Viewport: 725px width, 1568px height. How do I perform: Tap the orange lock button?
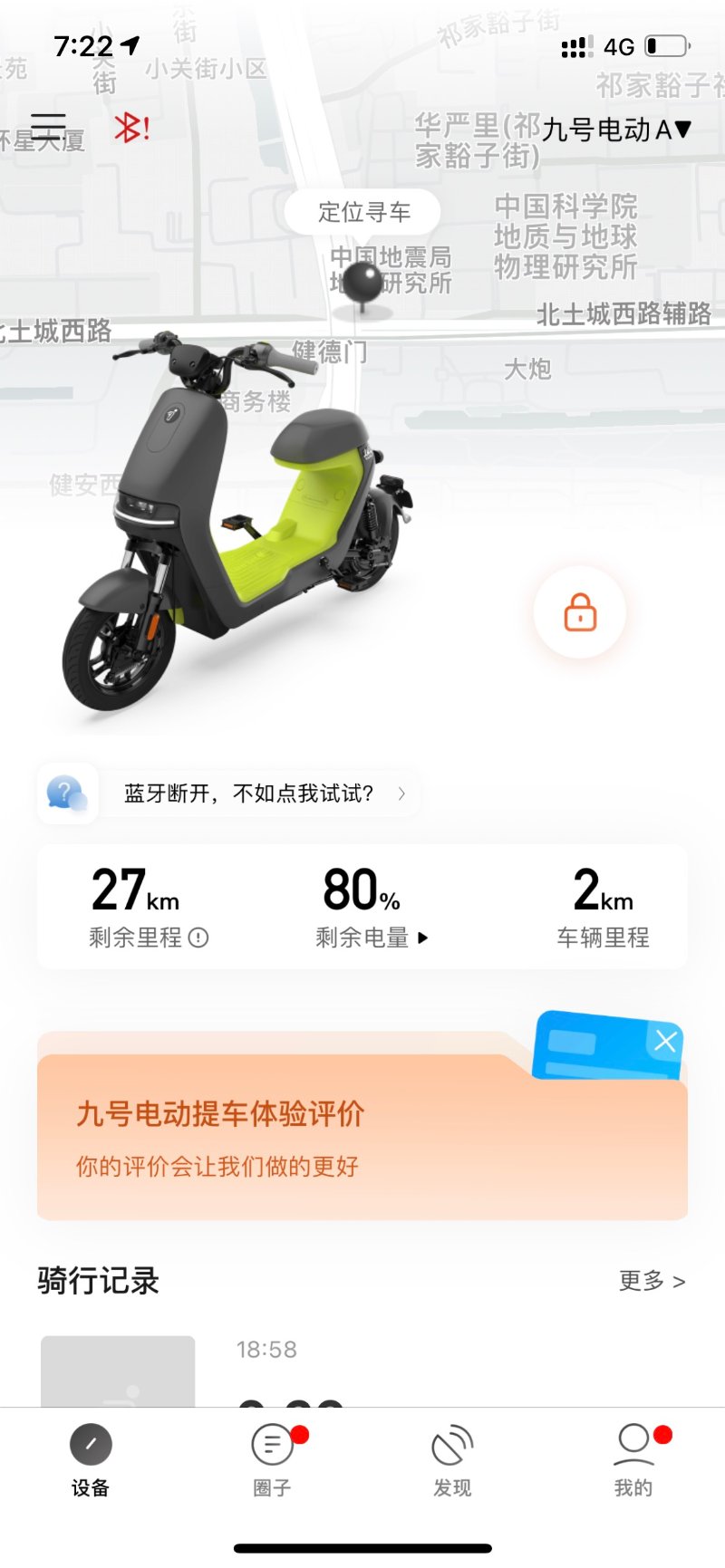[580, 612]
